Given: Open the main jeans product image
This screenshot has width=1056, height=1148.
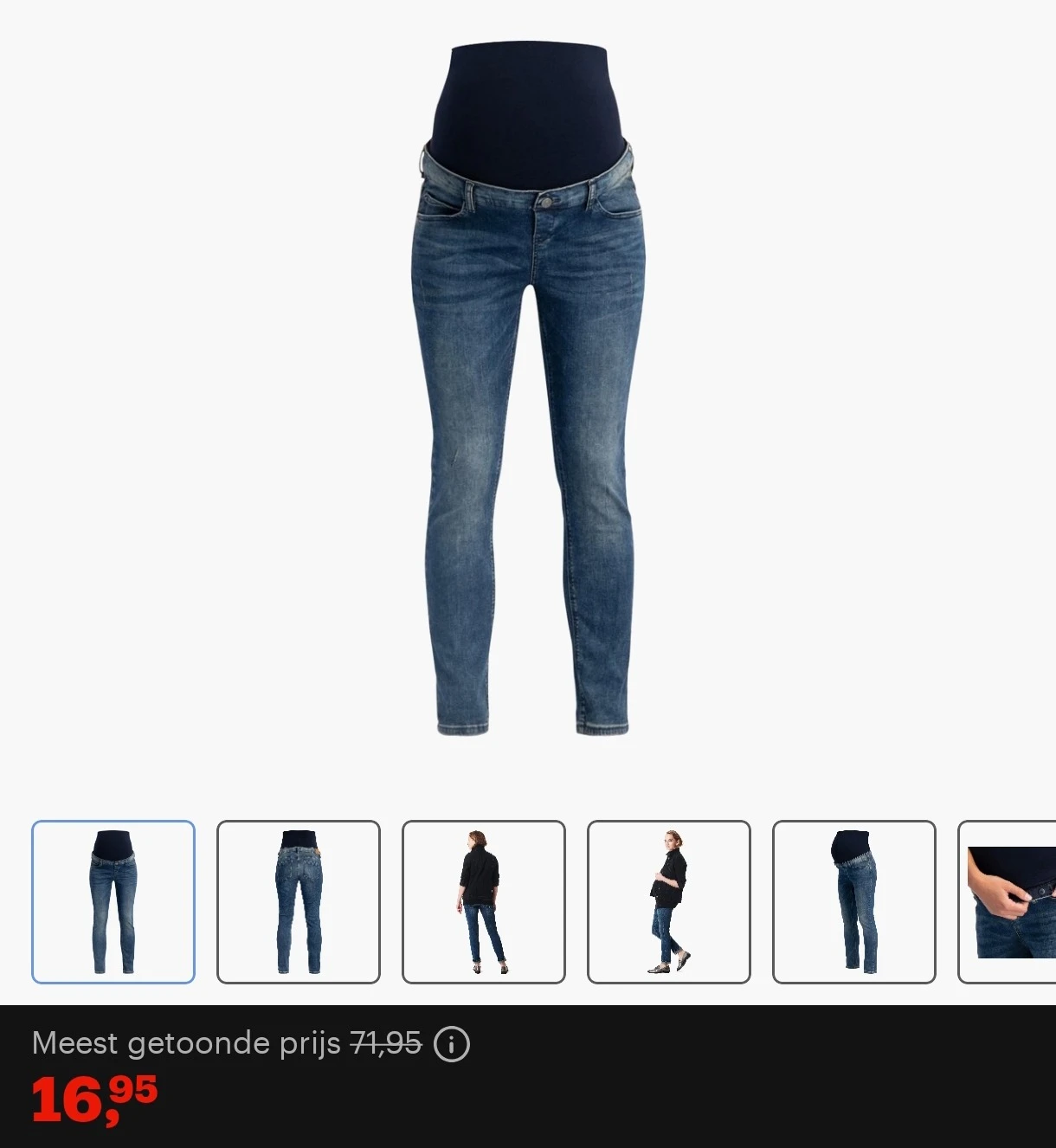Looking at the screenshot, I should [x=526, y=390].
